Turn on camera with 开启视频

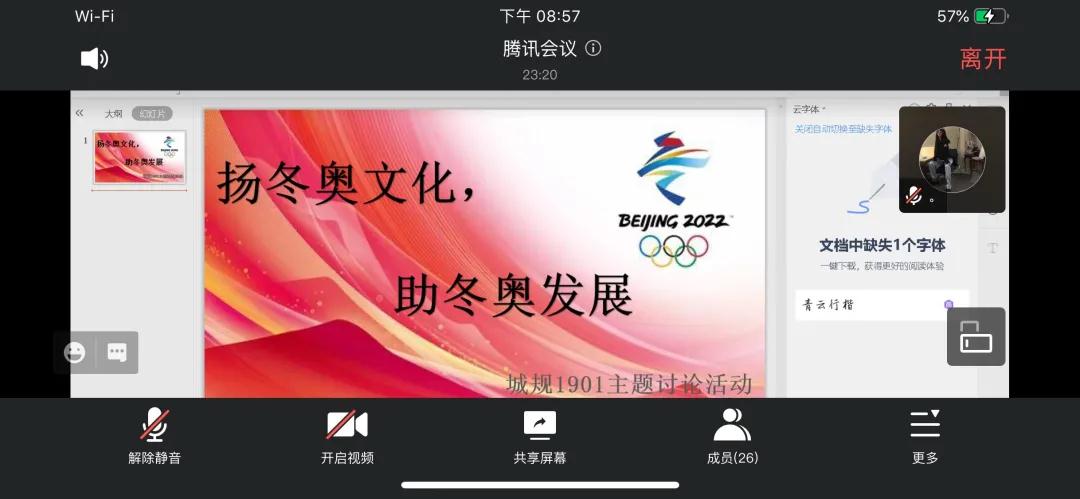click(x=347, y=436)
